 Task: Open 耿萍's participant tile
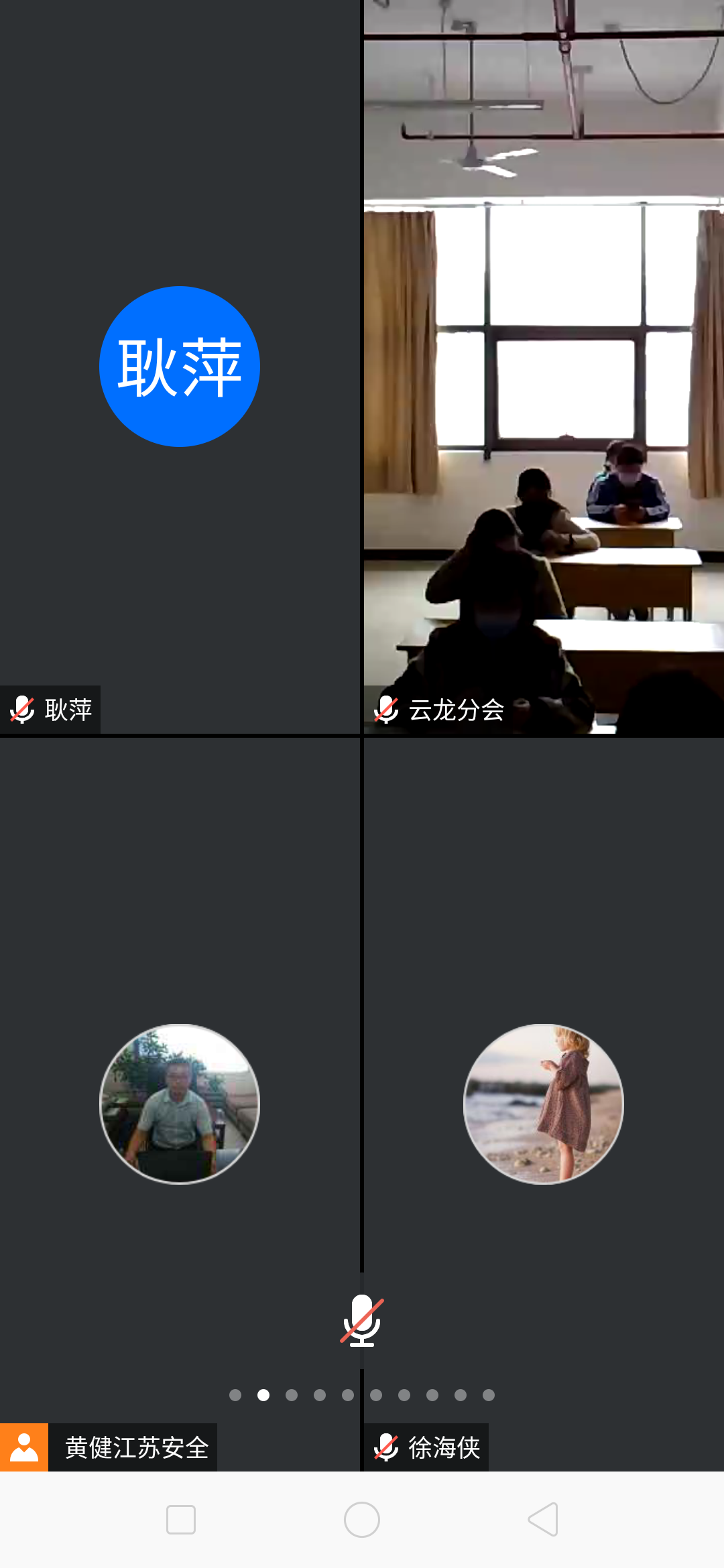coord(180,367)
